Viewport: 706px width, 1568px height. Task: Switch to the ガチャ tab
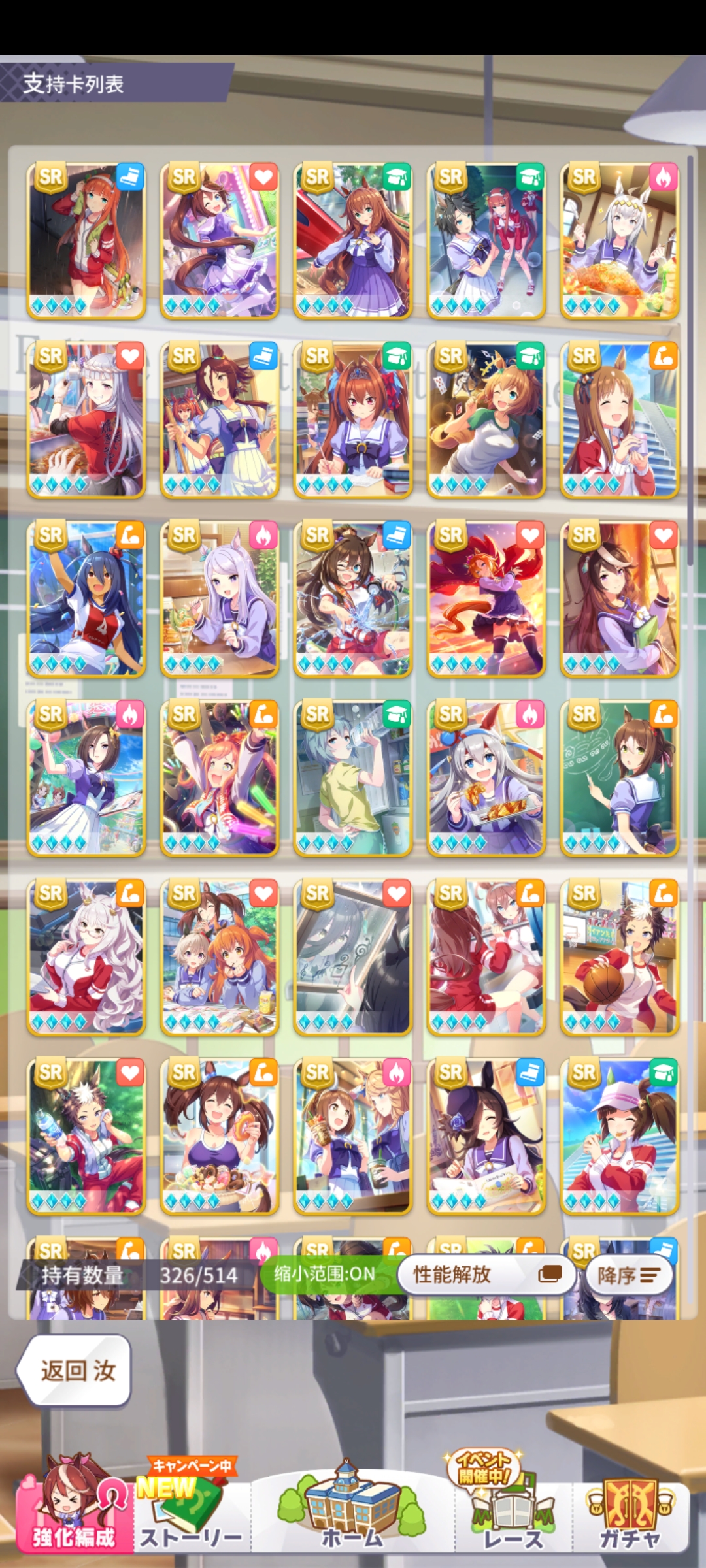(629, 1516)
